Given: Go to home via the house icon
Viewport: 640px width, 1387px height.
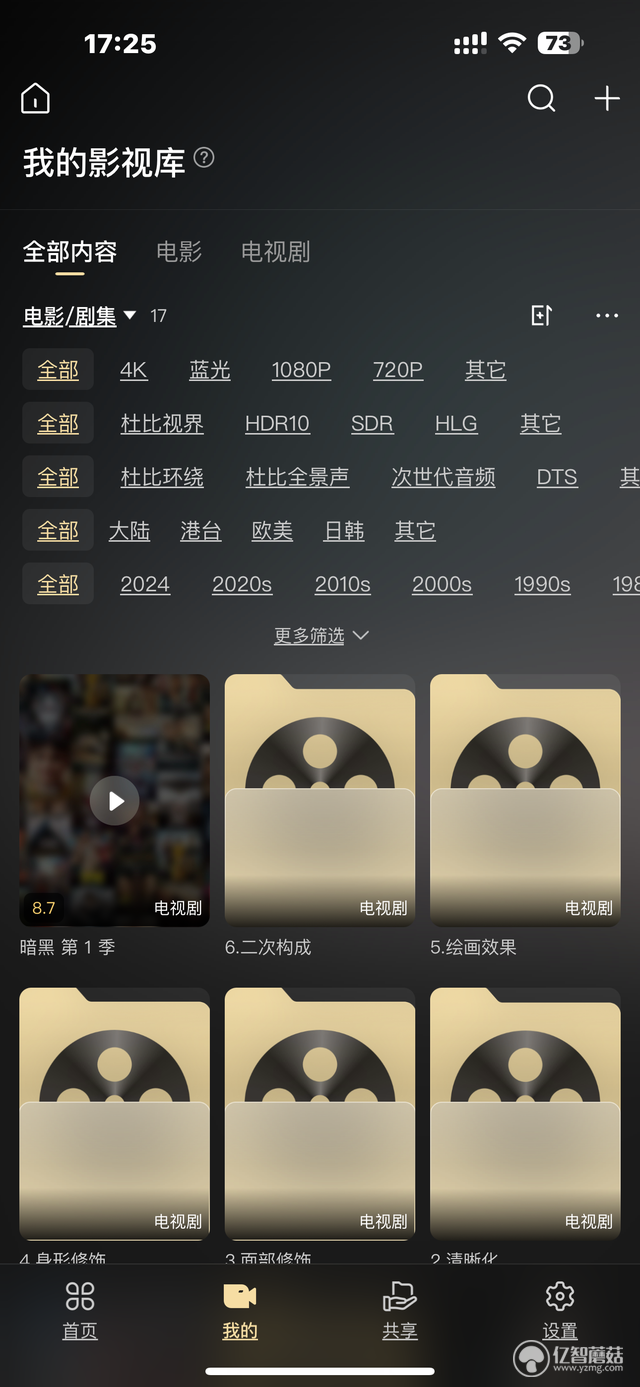Looking at the screenshot, I should click(35, 99).
